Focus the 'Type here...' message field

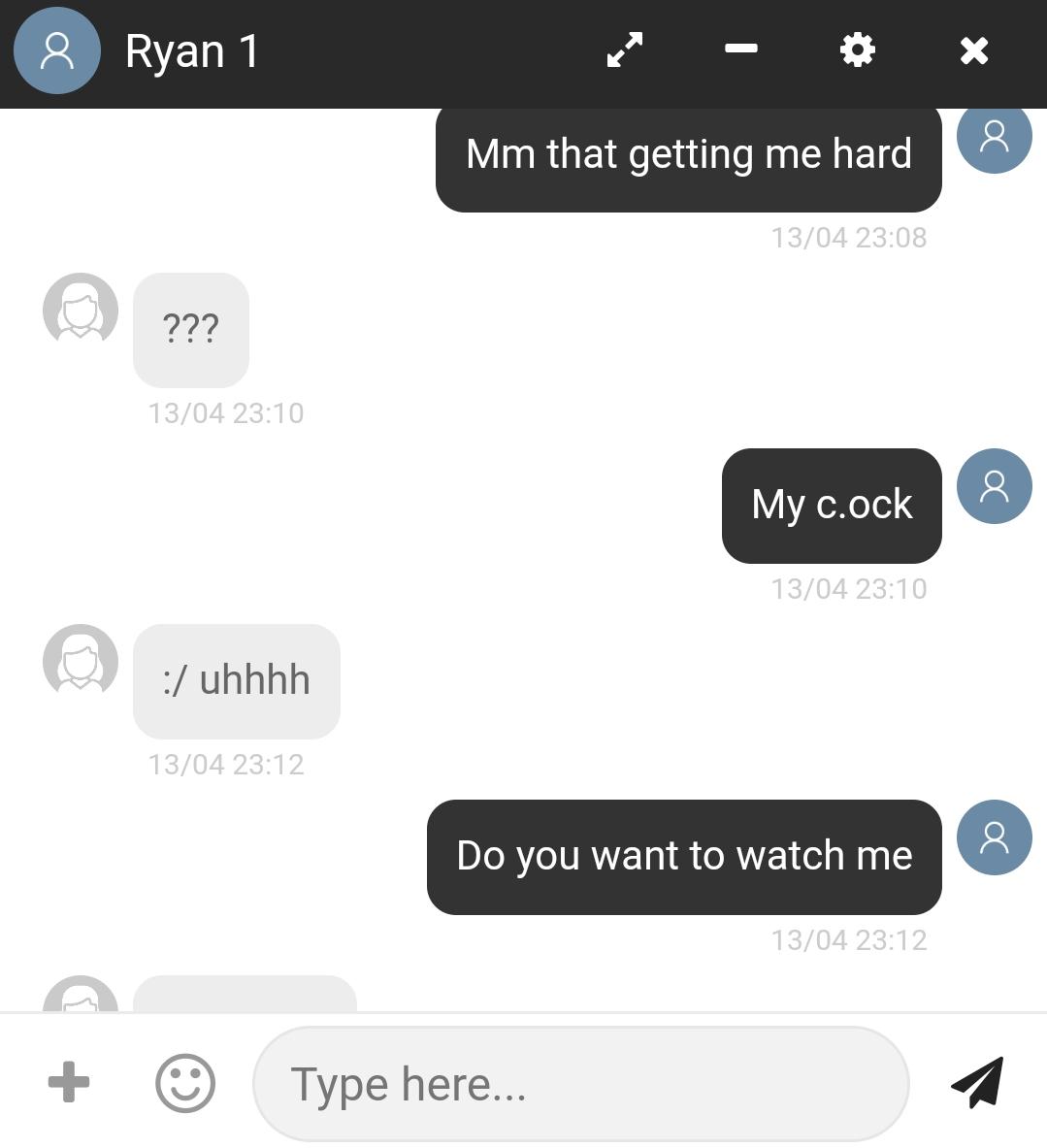coord(580,1084)
